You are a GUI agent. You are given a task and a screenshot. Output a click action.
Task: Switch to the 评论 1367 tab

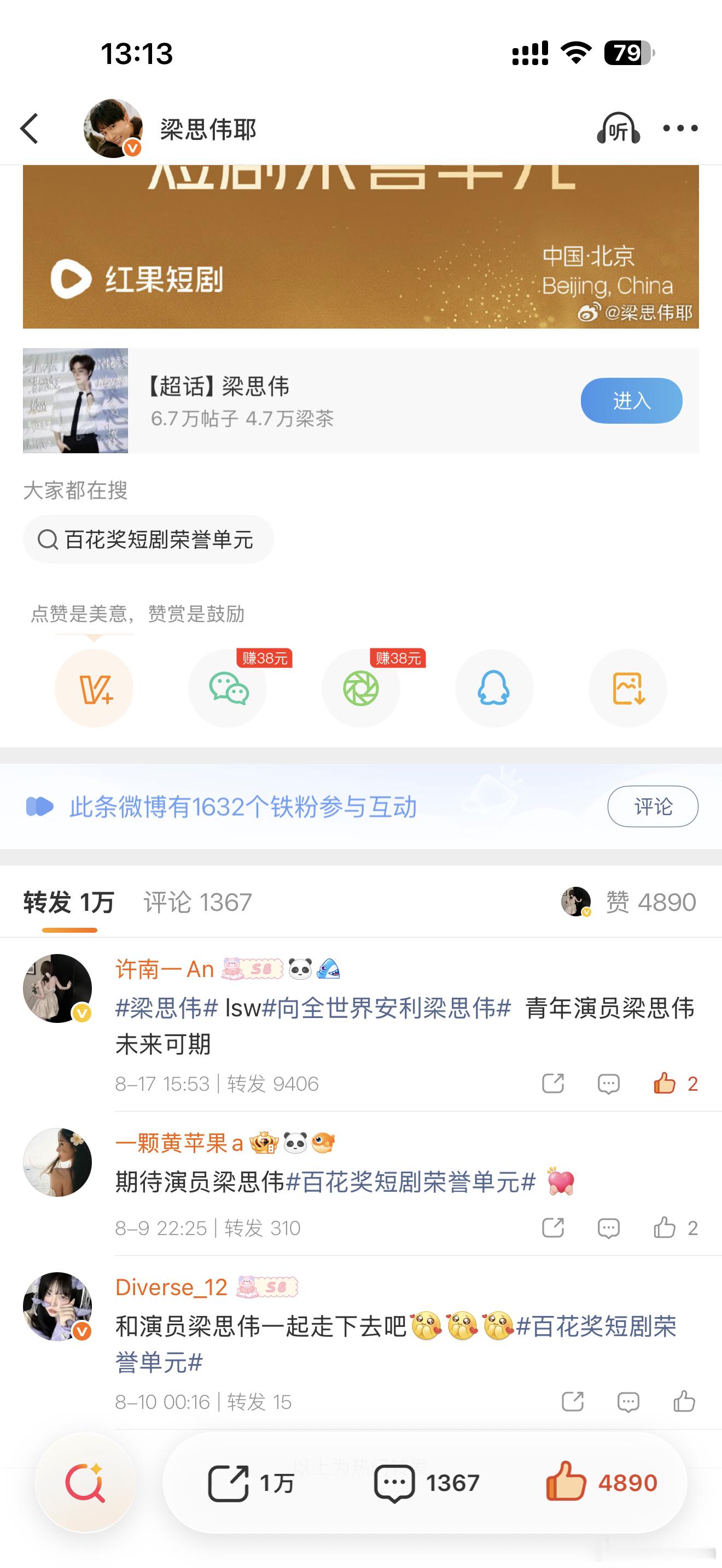[197, 902]
